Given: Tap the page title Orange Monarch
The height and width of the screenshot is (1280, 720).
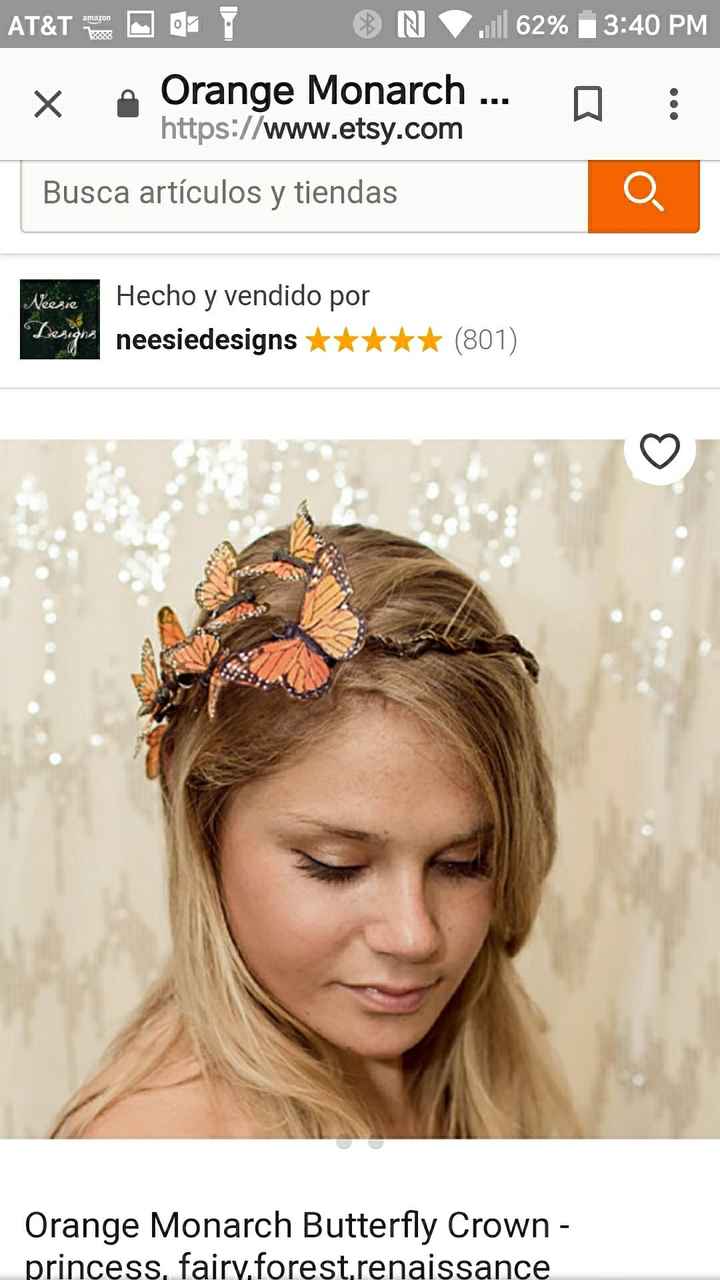Looking at the screenshot, I should 335,88.
